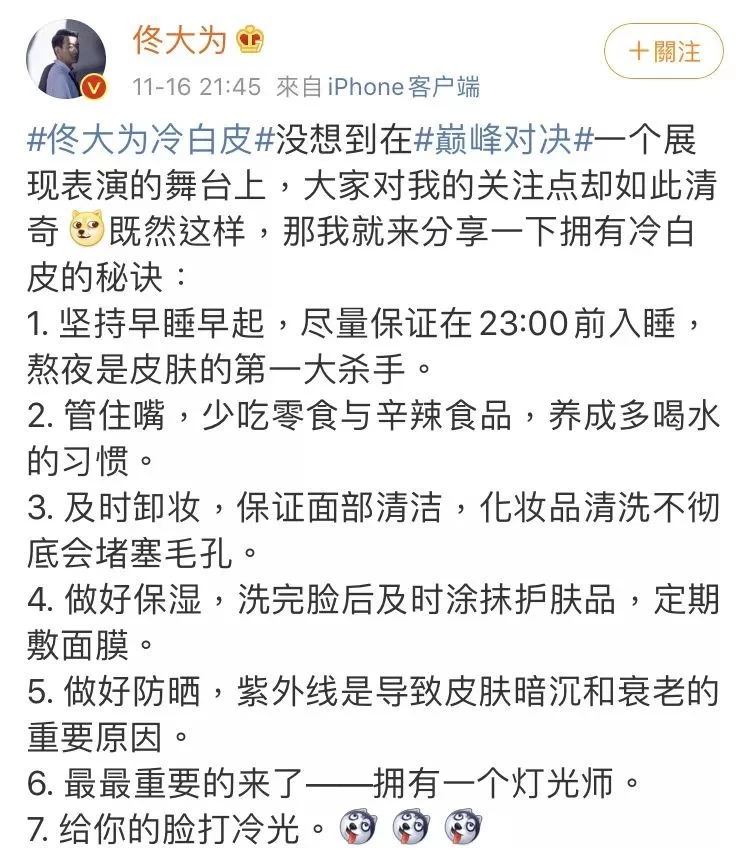Follow 佟大为 with the +關注 button
The image size is (750, 860).
[x=663, y=52]
